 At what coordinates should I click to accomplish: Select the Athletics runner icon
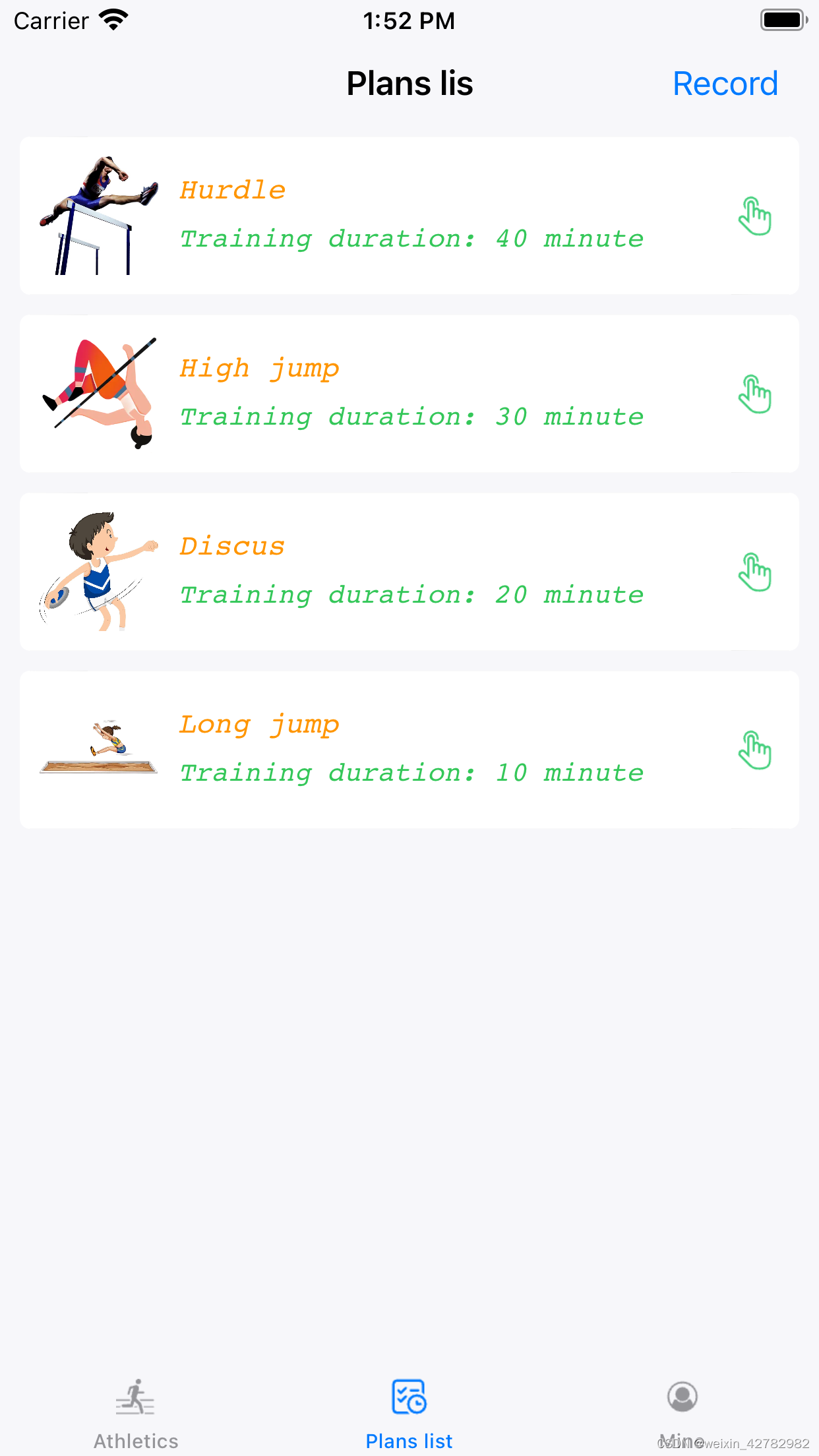coord(135,1396)
